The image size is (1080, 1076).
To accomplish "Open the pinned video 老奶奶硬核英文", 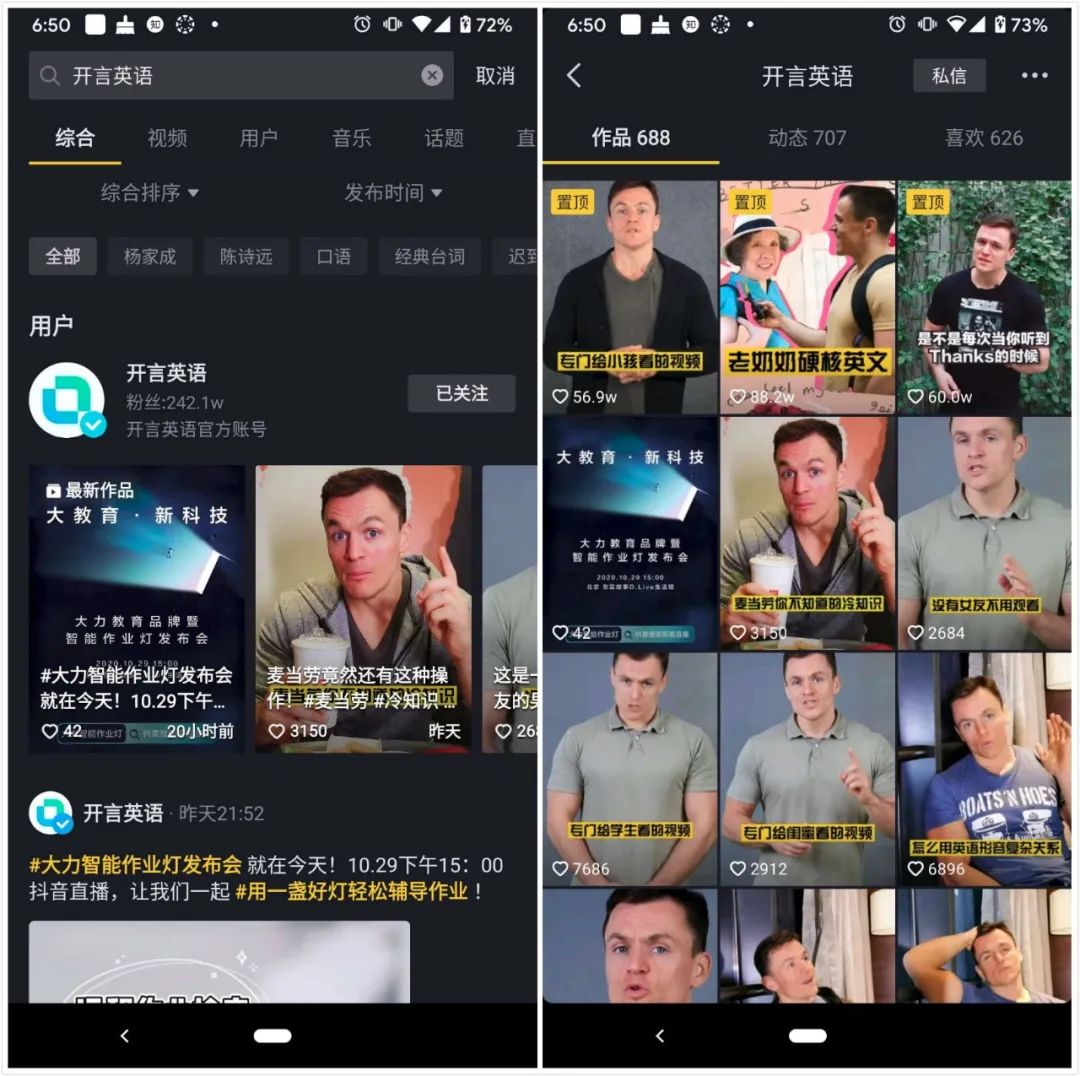I will pos(807,297).
